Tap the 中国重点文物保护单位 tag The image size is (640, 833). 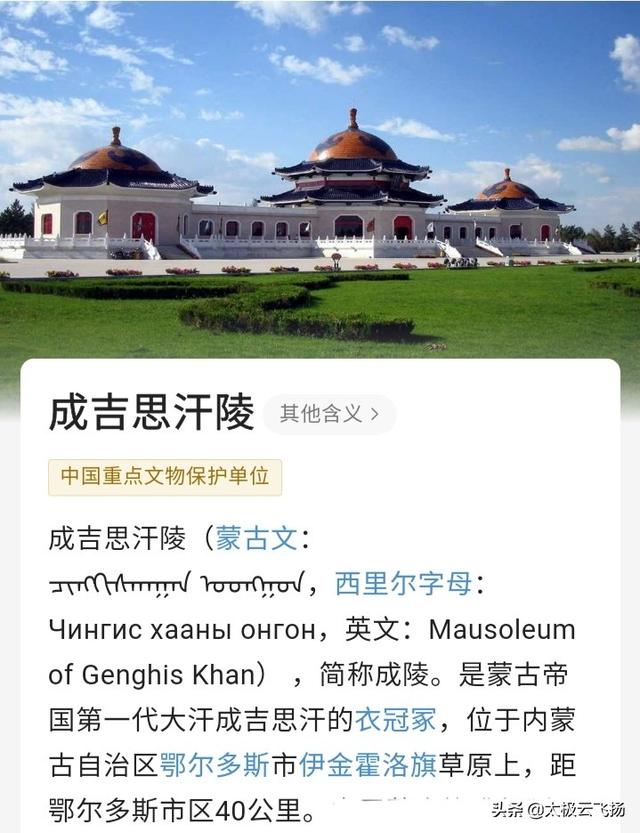click(x=165, y=477)
